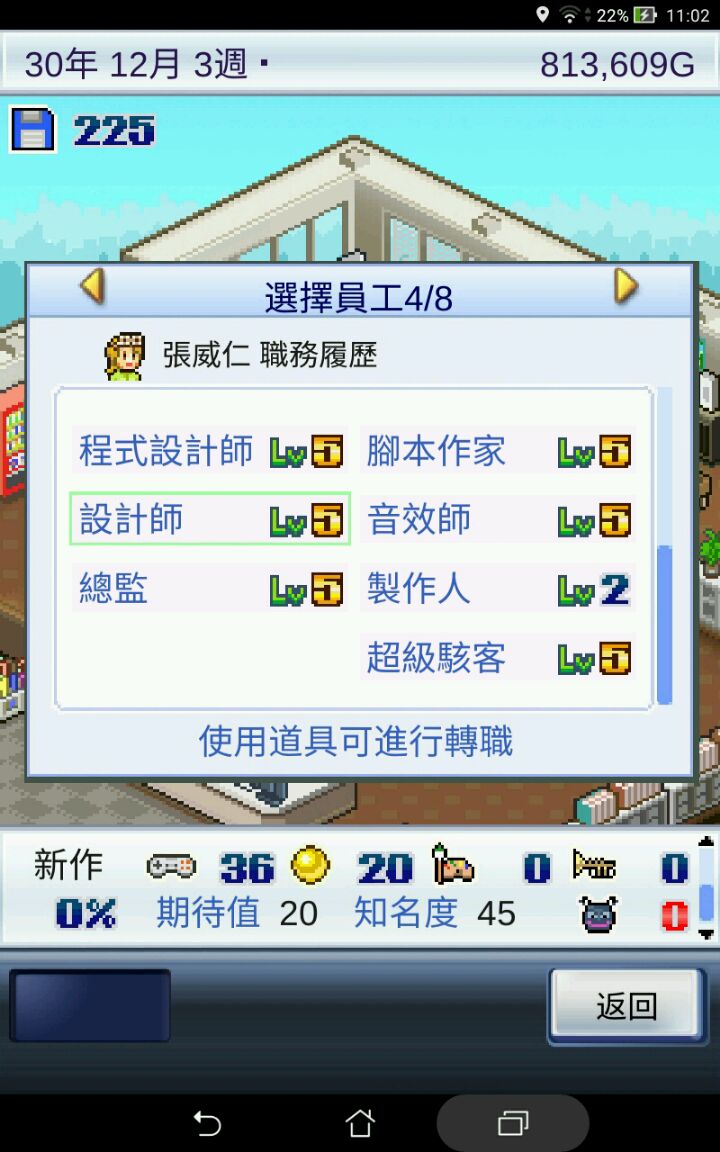The image size is (720, 1152).
Task: Choose the 超級駭客 job entry
Action: tap(497, 657)
